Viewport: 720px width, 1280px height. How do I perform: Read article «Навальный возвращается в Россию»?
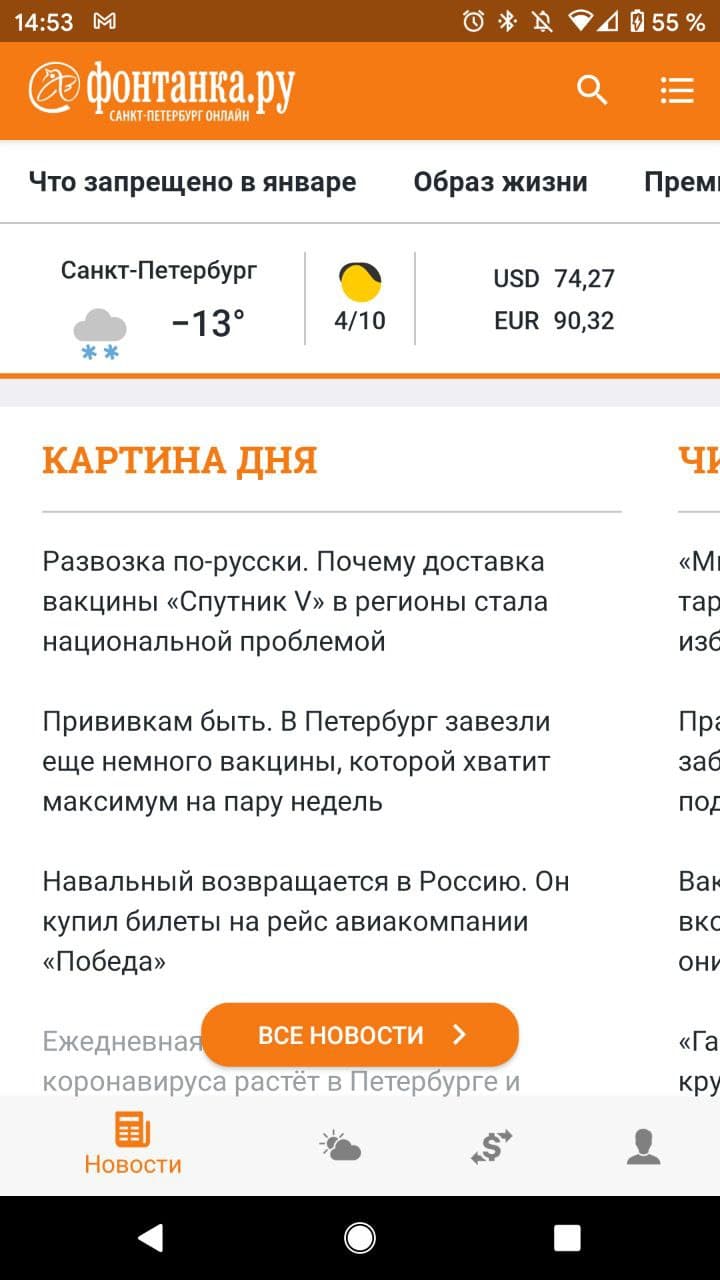click(305, 921)
